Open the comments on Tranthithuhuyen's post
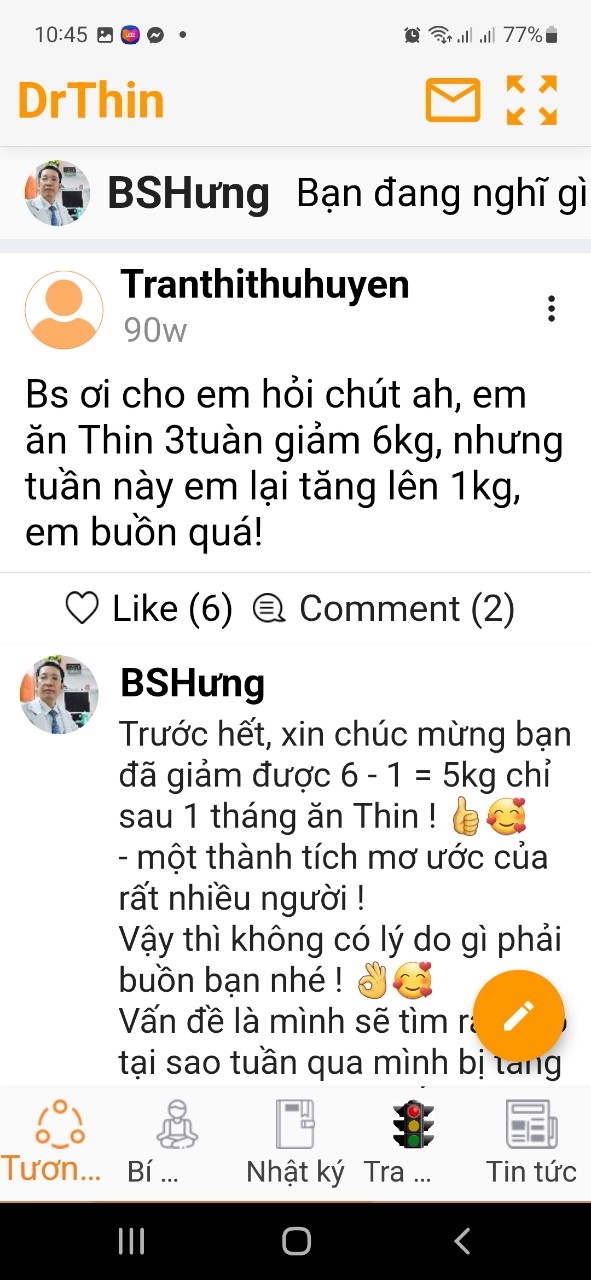 (x=383, y=608)
